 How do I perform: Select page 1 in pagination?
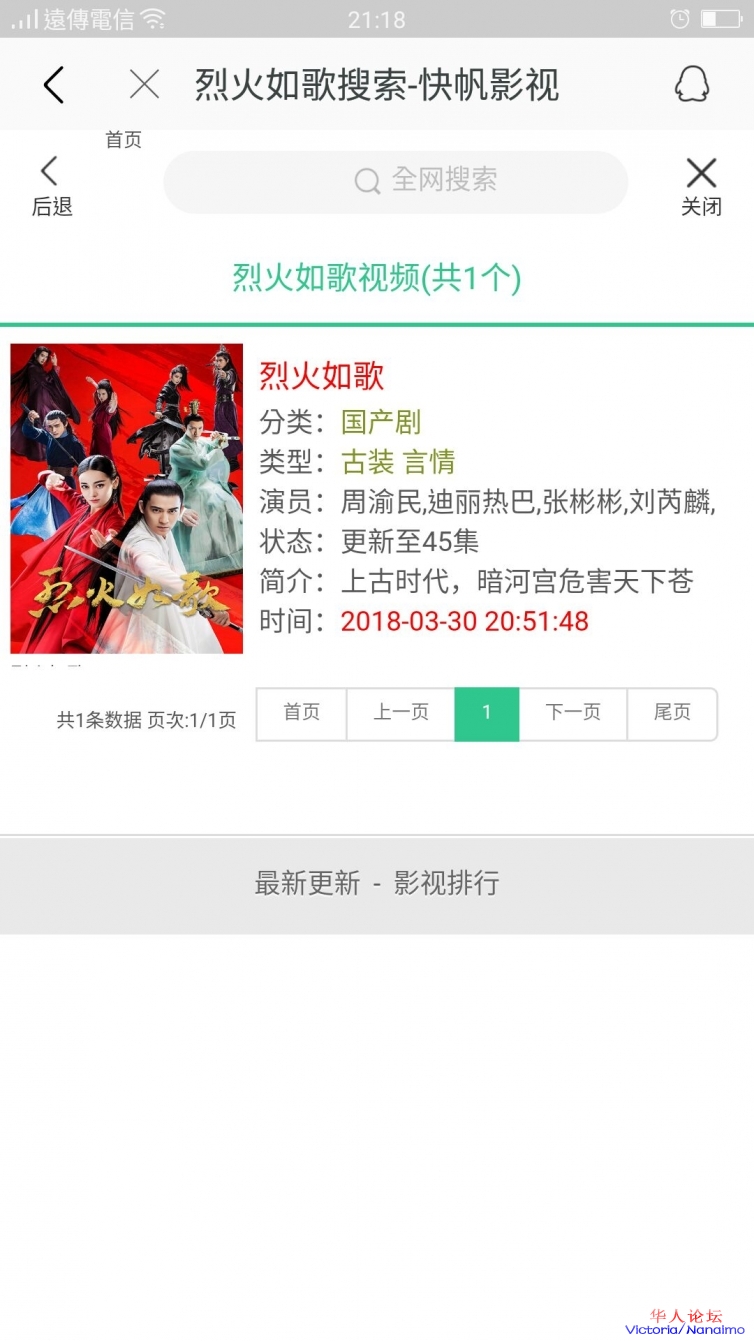coord(487,713)
